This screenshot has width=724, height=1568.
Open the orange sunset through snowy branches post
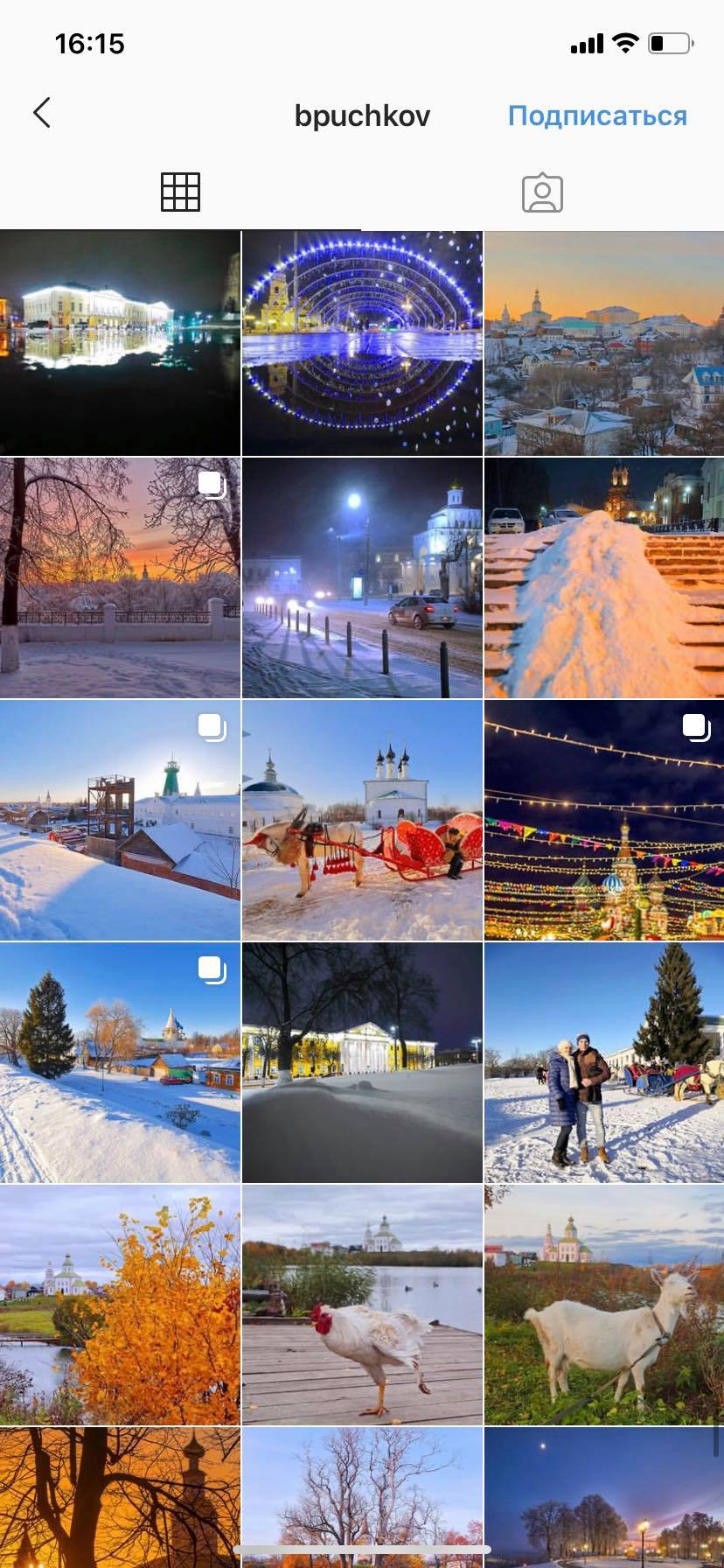tap(120, 577)
